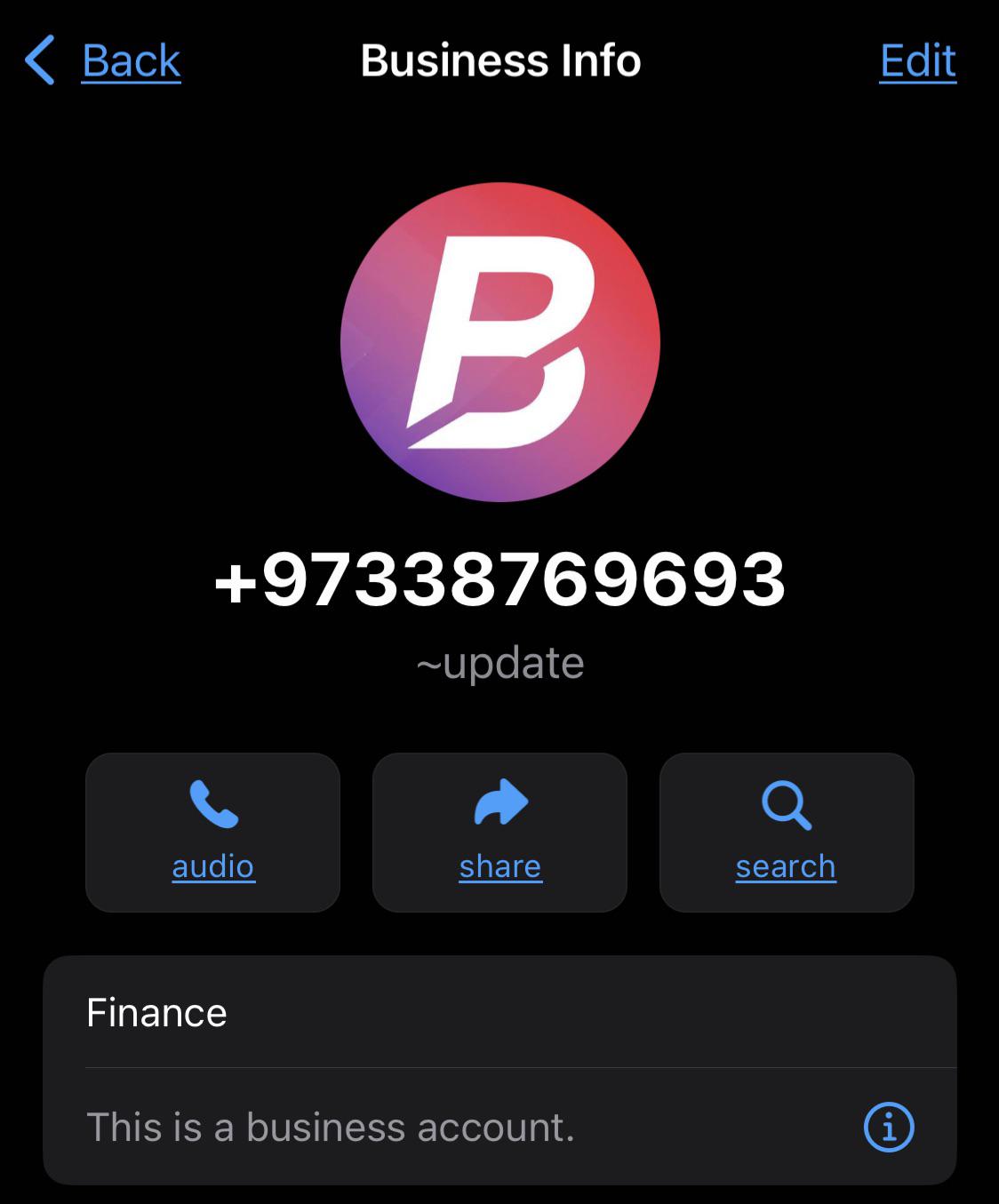Open business account details via the i badge
This screenshot has height=1204, width=999.
click(889, 1128)
